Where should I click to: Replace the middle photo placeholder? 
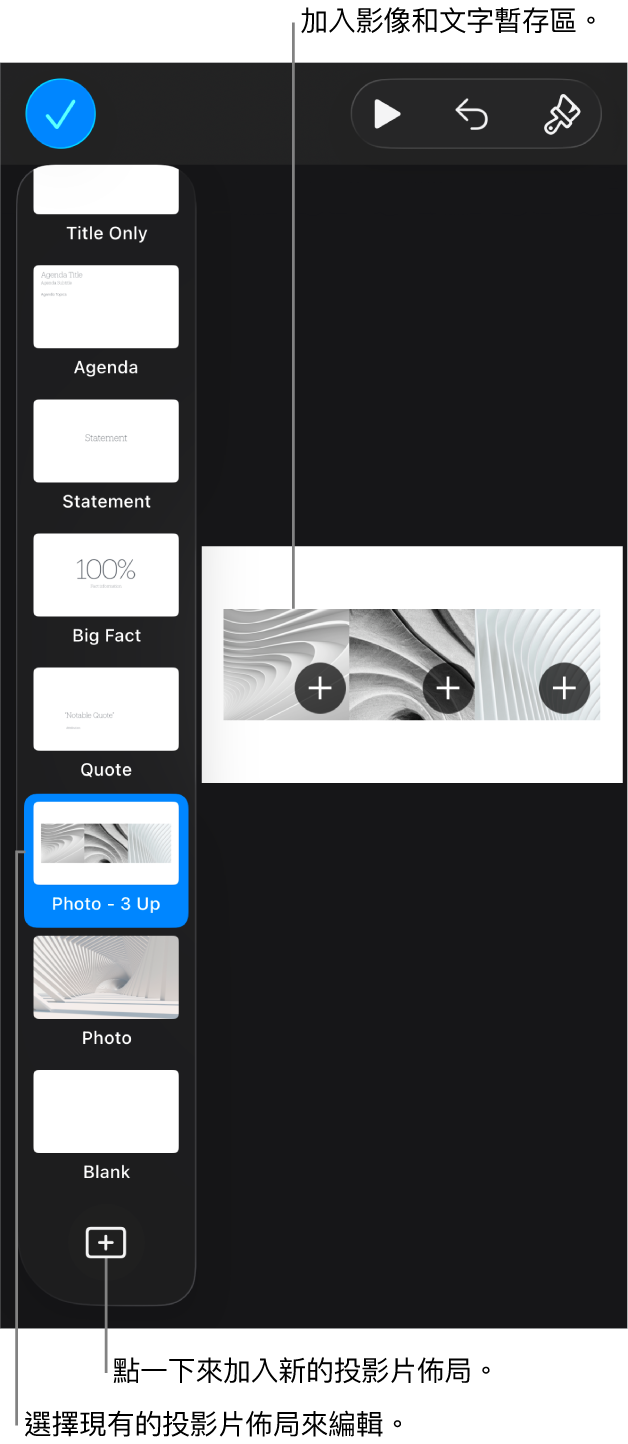tap(448, 688)
